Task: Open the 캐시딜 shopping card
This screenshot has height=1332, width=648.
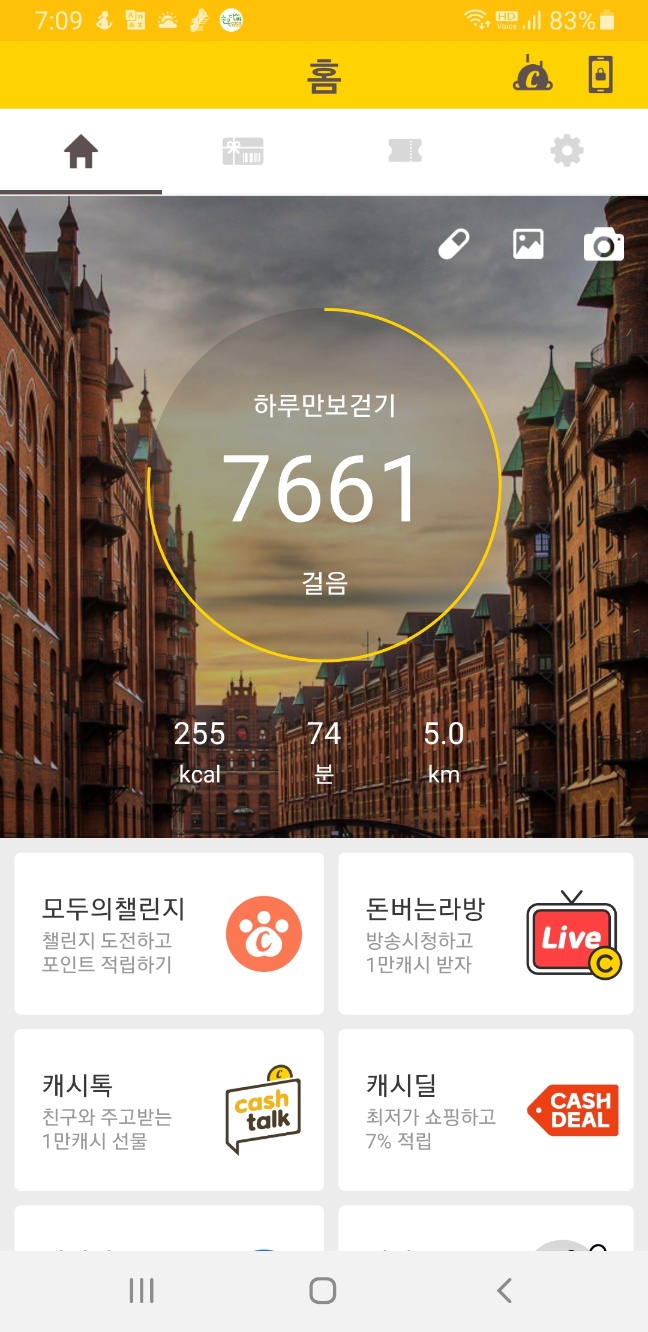Action: coord(486,1110)
